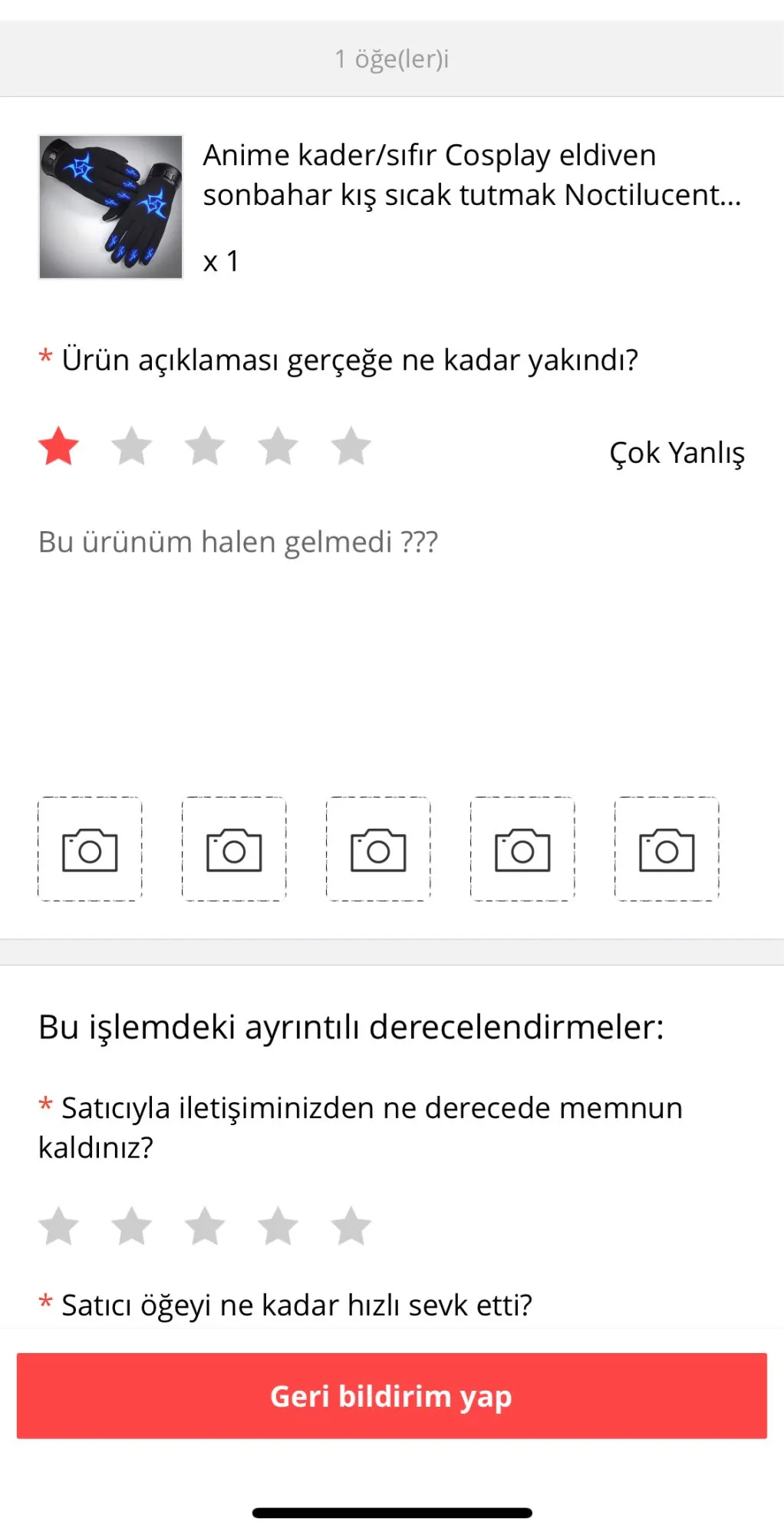The image size is (784, 1535).
Task: Open the Cosplay eldiven product thumbnail
Action: 111,207
